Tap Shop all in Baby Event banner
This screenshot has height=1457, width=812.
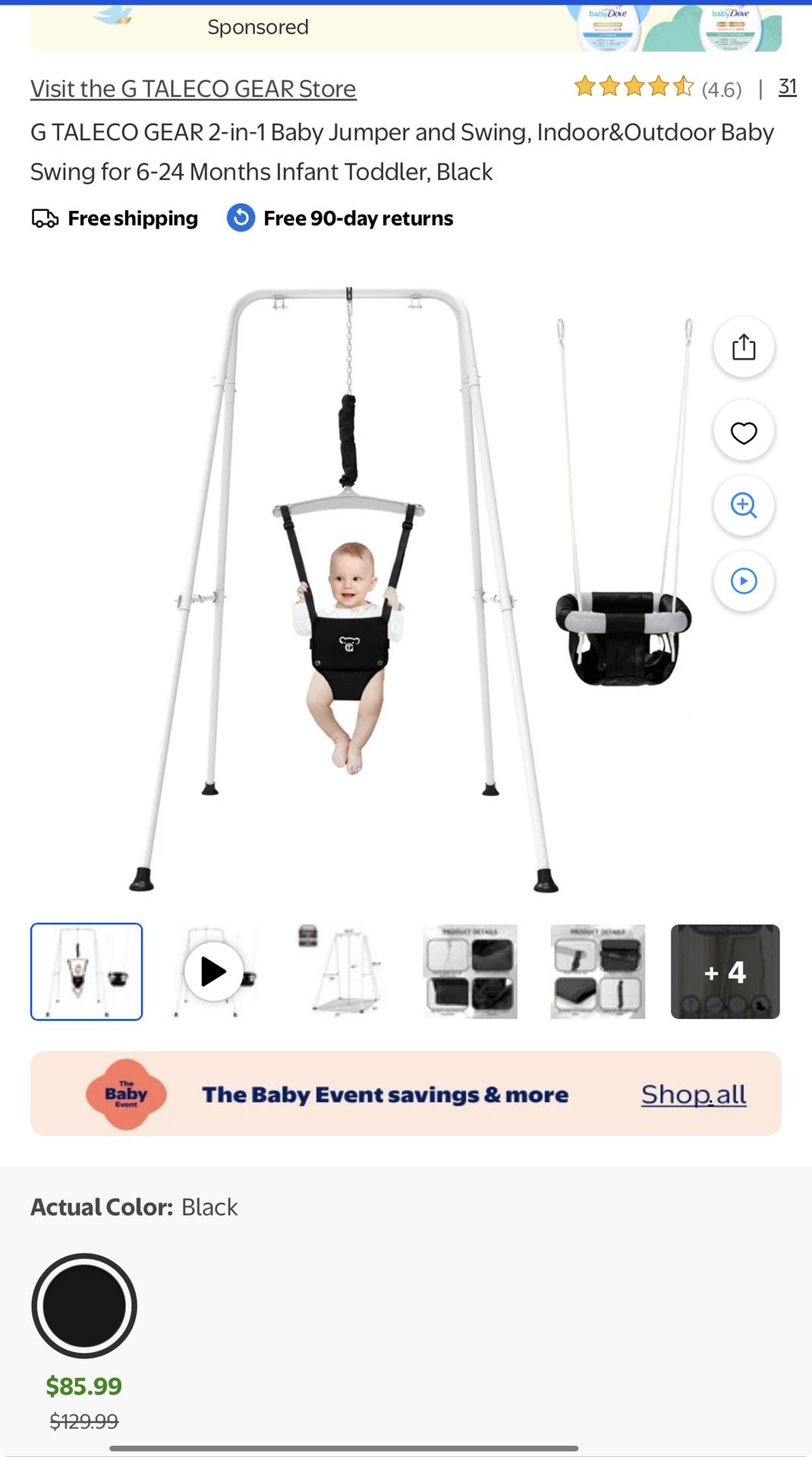[693, 1094]
